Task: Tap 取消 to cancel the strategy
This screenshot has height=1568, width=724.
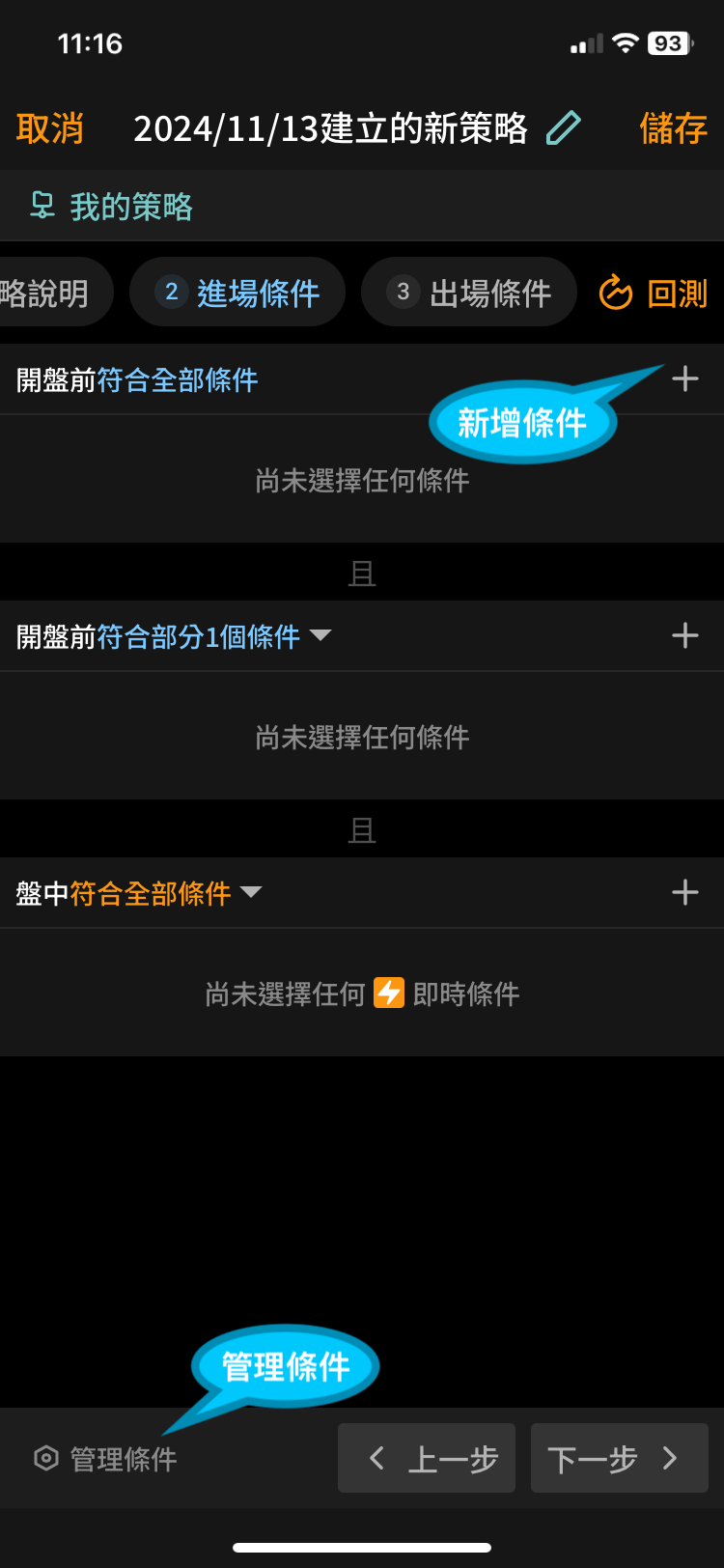Action: (50, 128)
